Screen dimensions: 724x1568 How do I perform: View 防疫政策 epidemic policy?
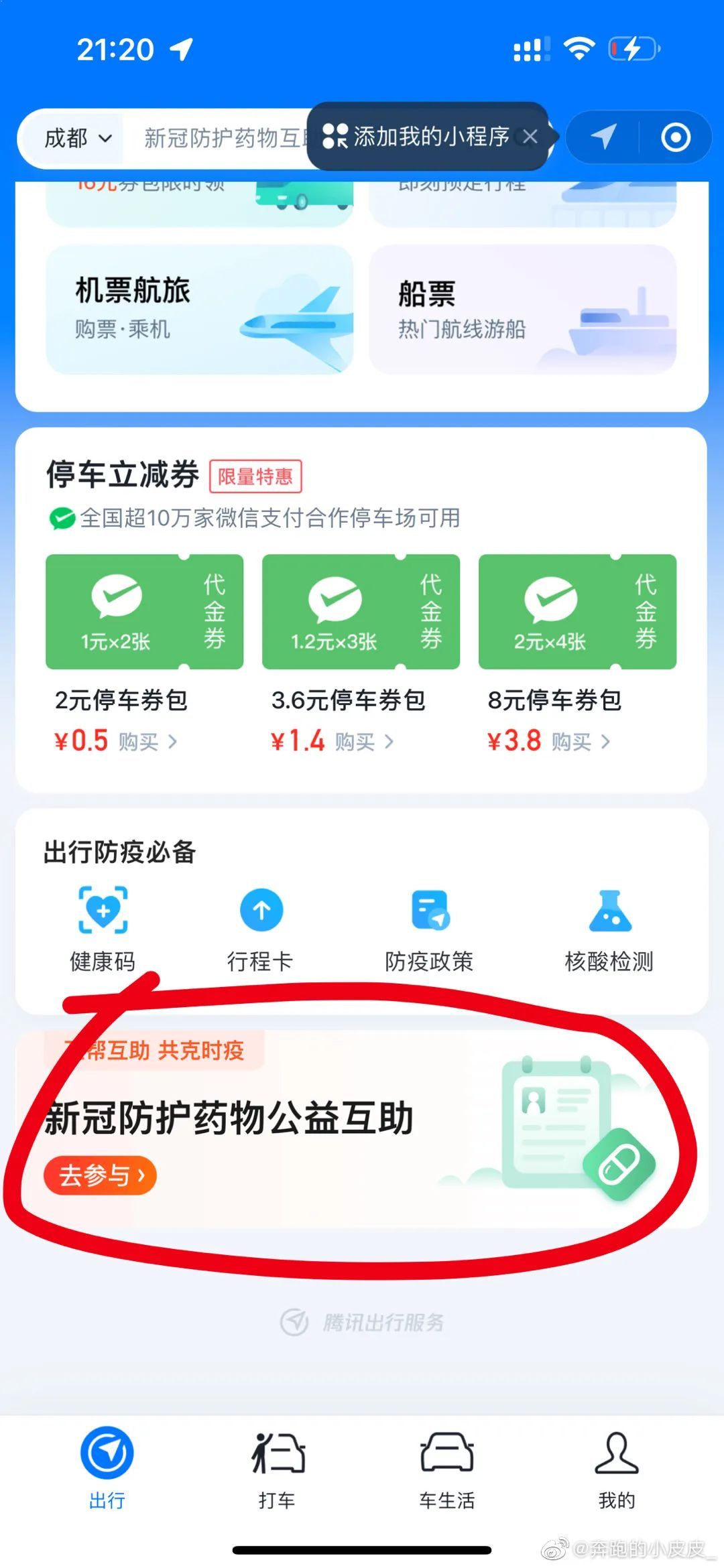(429, 929)
